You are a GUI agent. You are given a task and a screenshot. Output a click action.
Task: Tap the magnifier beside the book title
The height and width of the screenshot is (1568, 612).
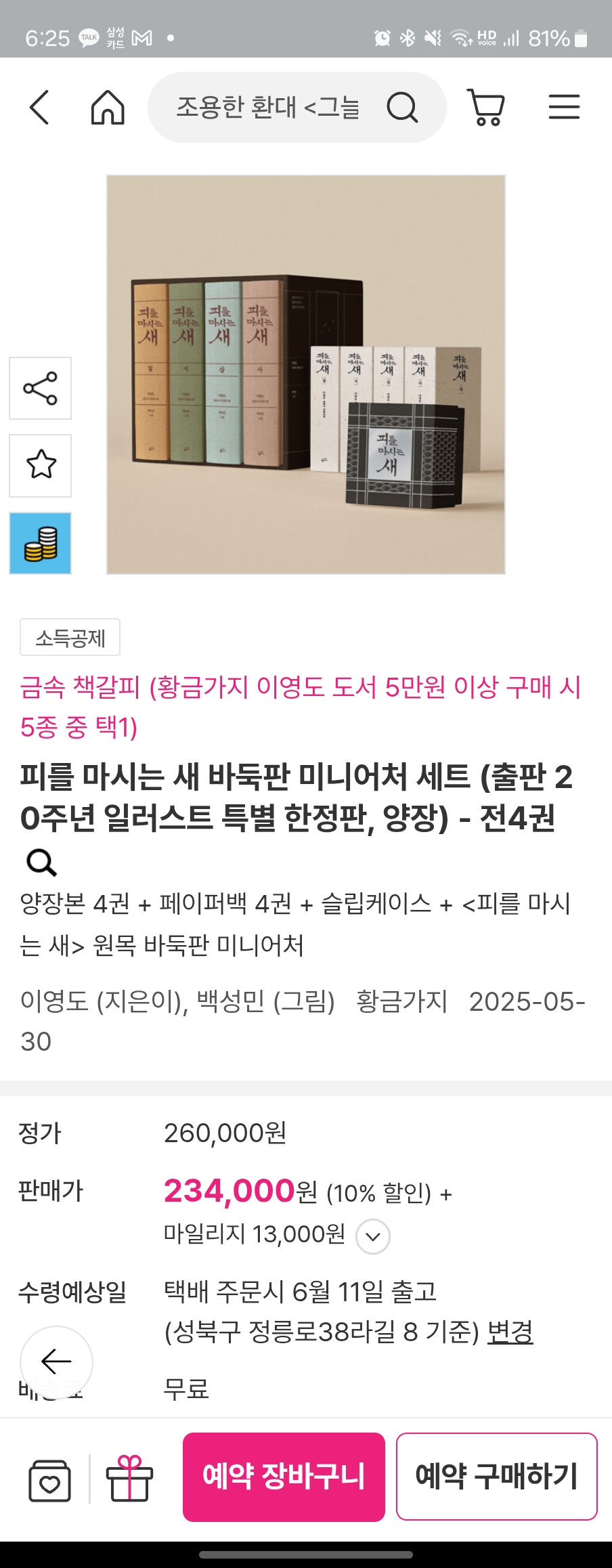(41, 863)
